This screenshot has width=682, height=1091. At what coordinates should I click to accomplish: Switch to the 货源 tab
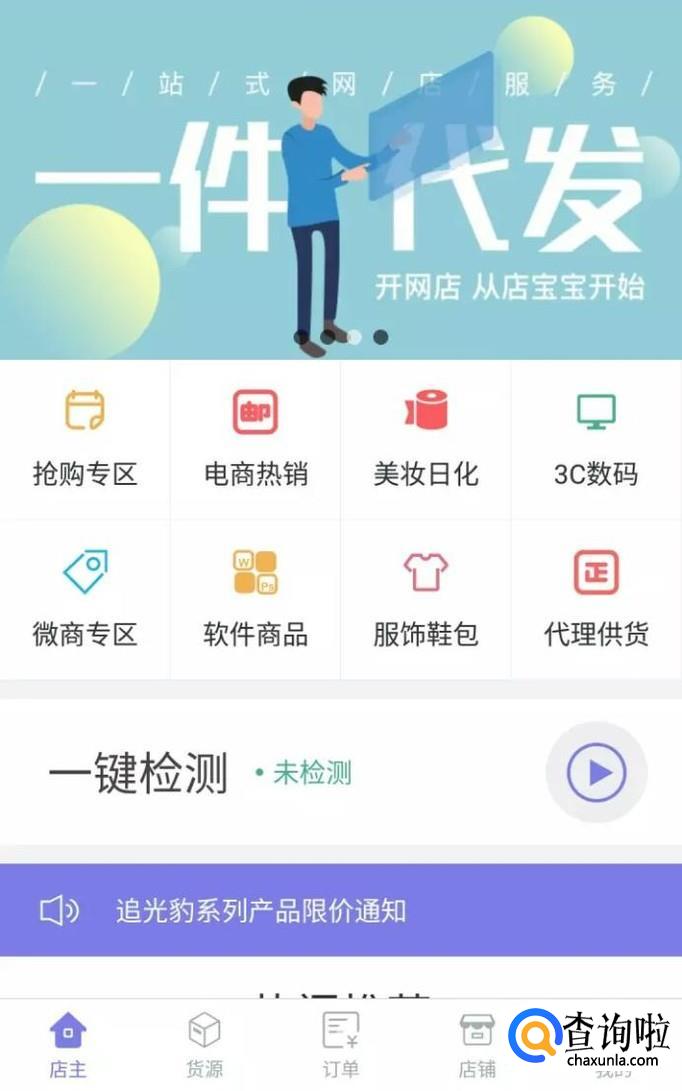coord(205,1045)
